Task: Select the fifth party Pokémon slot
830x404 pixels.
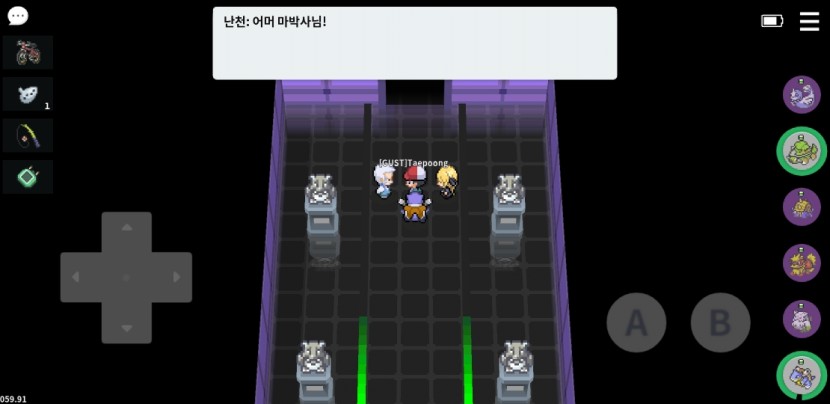Action: pyautogui.click(x=801, y=319)
